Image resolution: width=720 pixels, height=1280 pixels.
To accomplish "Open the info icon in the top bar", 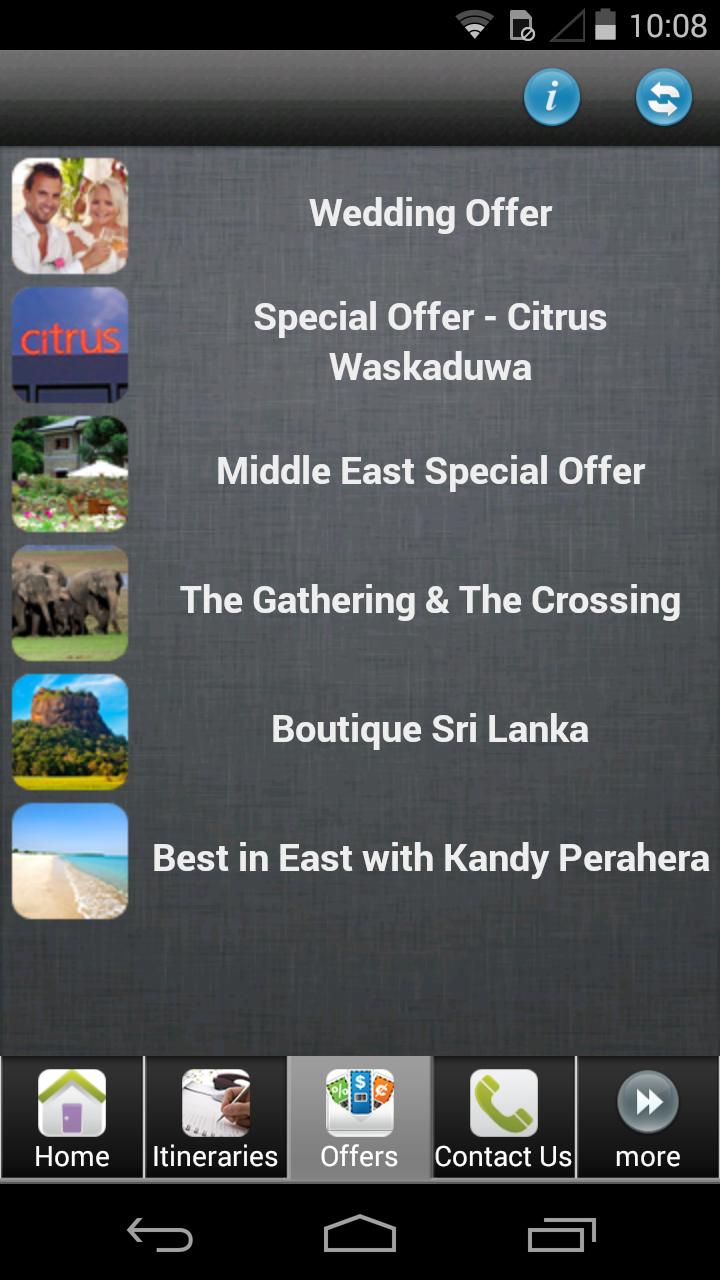I will point(552,96).
